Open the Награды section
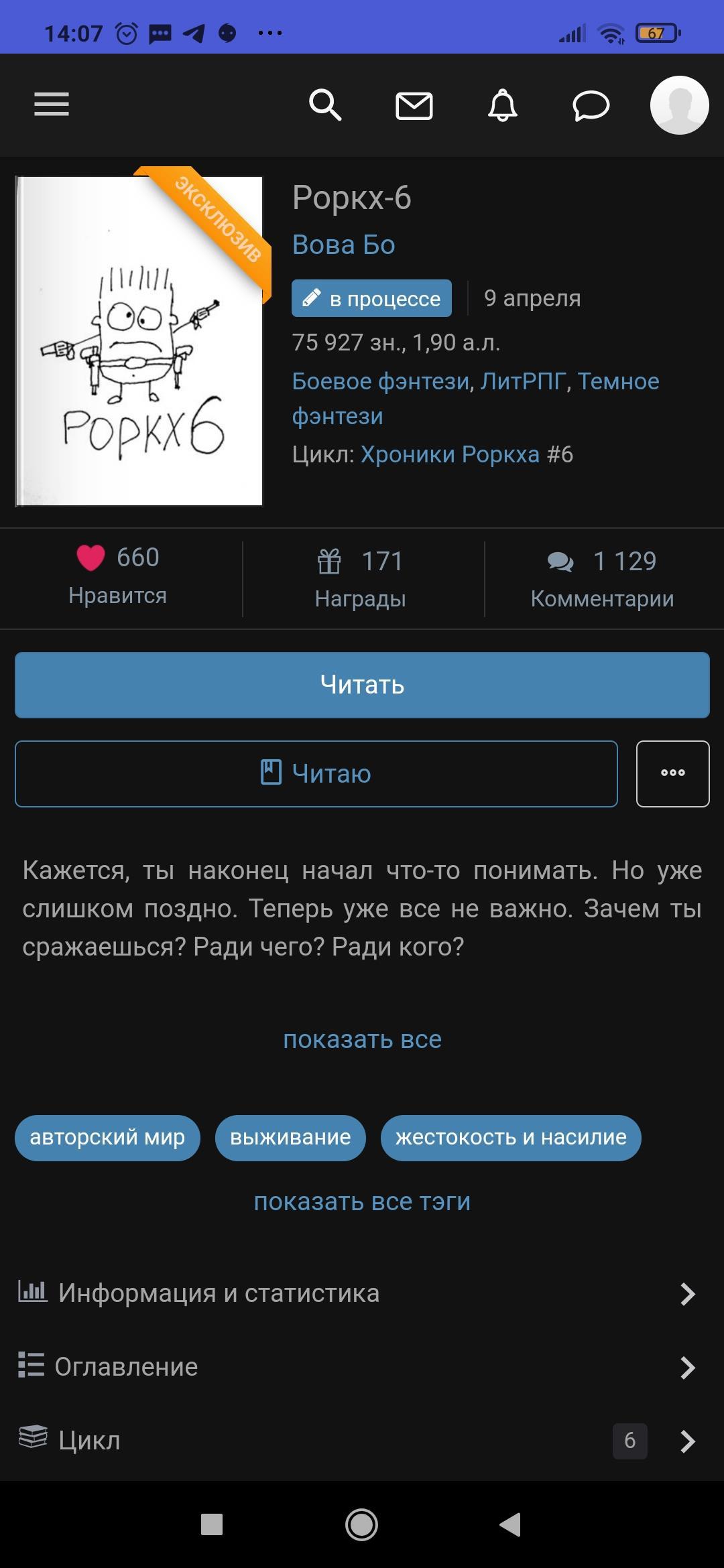Viewport: 724px width, 1568px height. click(x=361, y=578)
